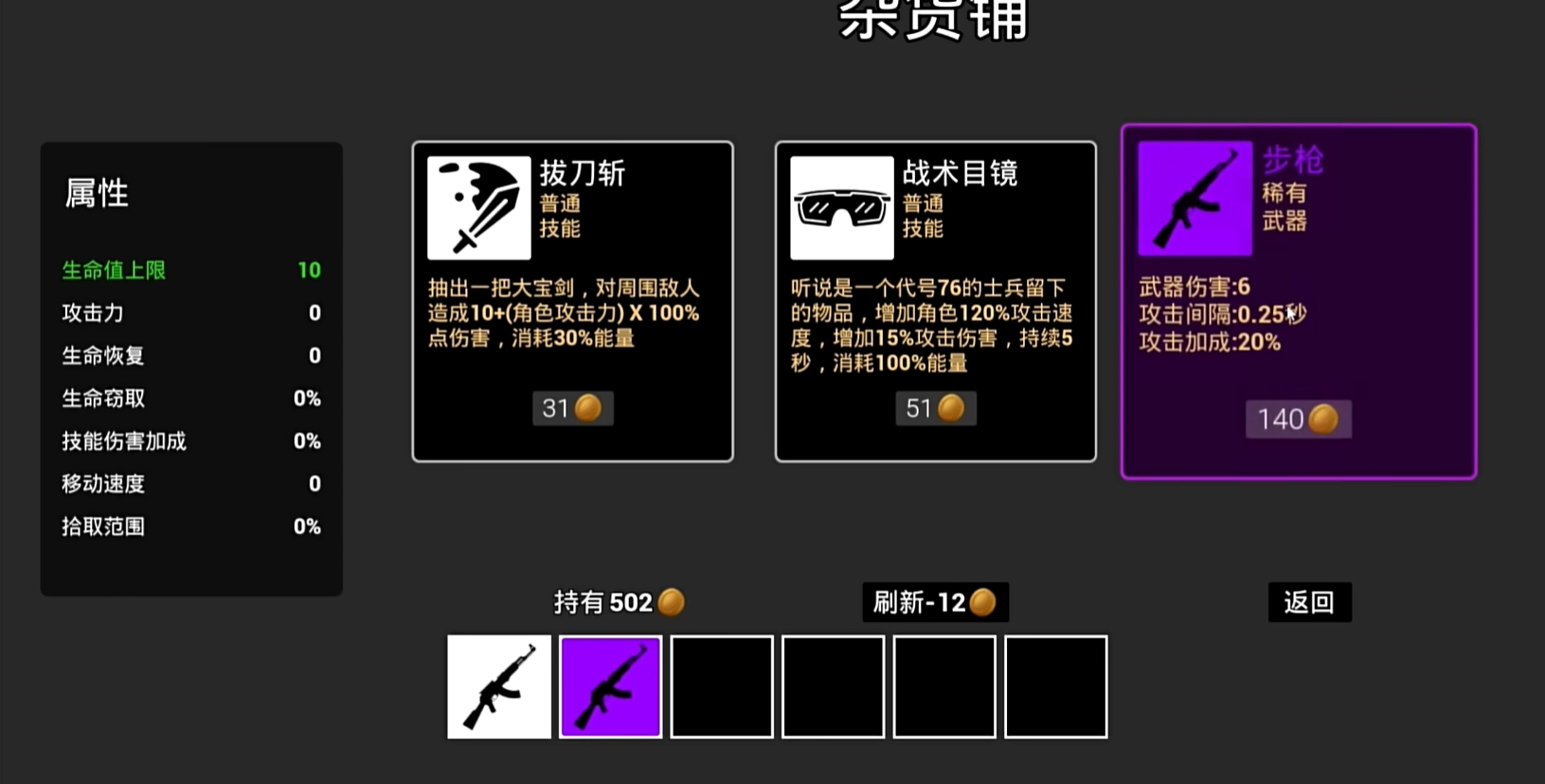This screenshot has width=1545, height=784.
Task: Purchase the rare 步枪 weapon for 140 coins
Action: point(1297,419)
